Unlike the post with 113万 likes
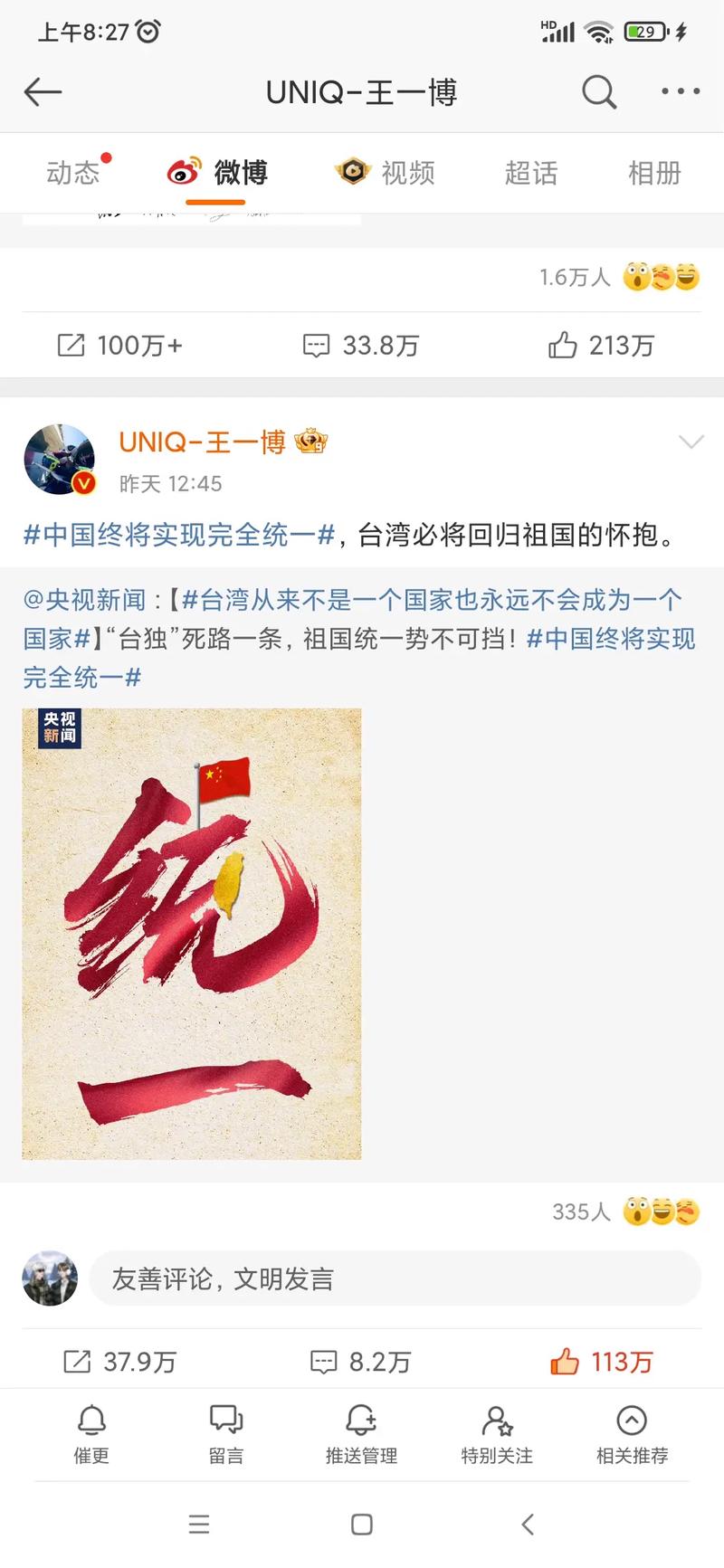 [x=601, y=1362]
